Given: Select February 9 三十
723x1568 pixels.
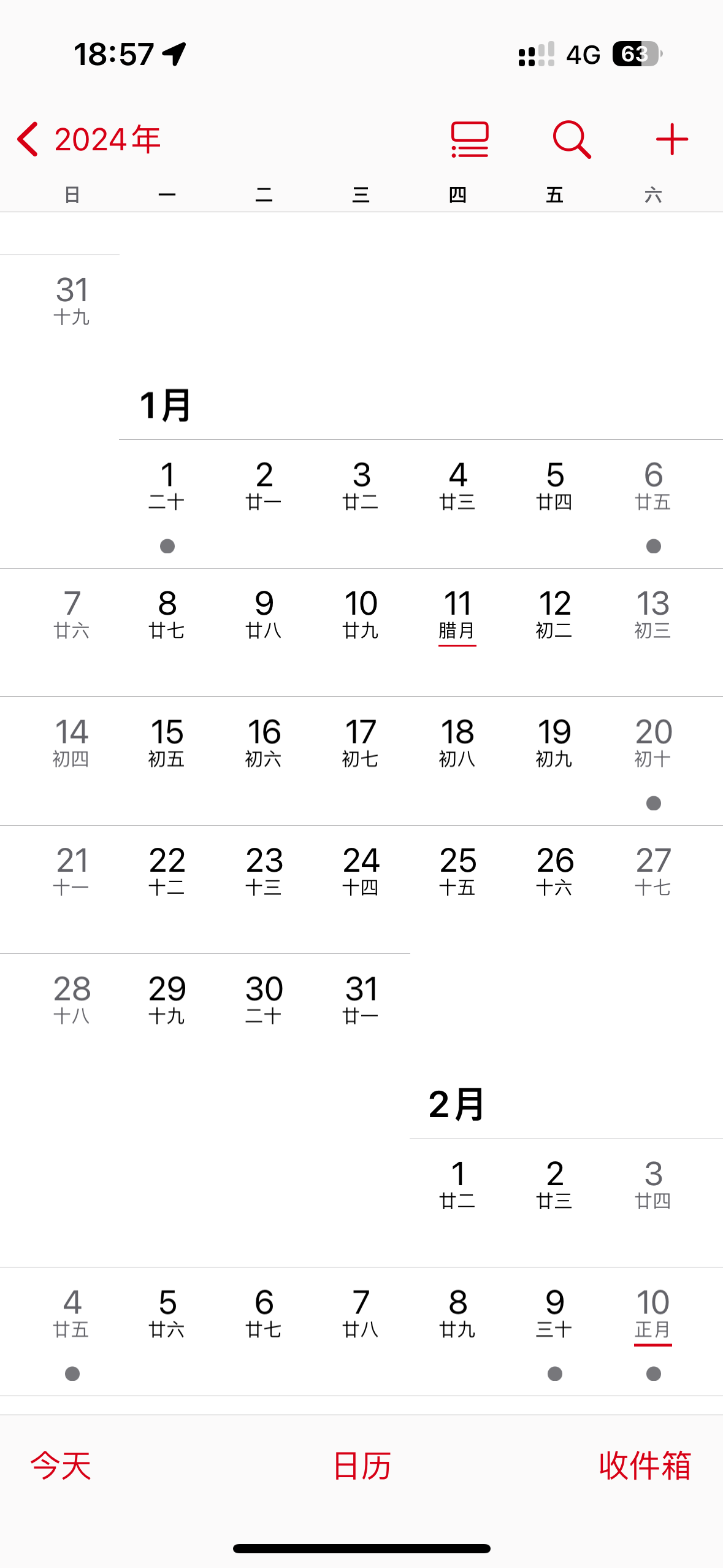Looking at the screenshot, I should click(554, 1313).
